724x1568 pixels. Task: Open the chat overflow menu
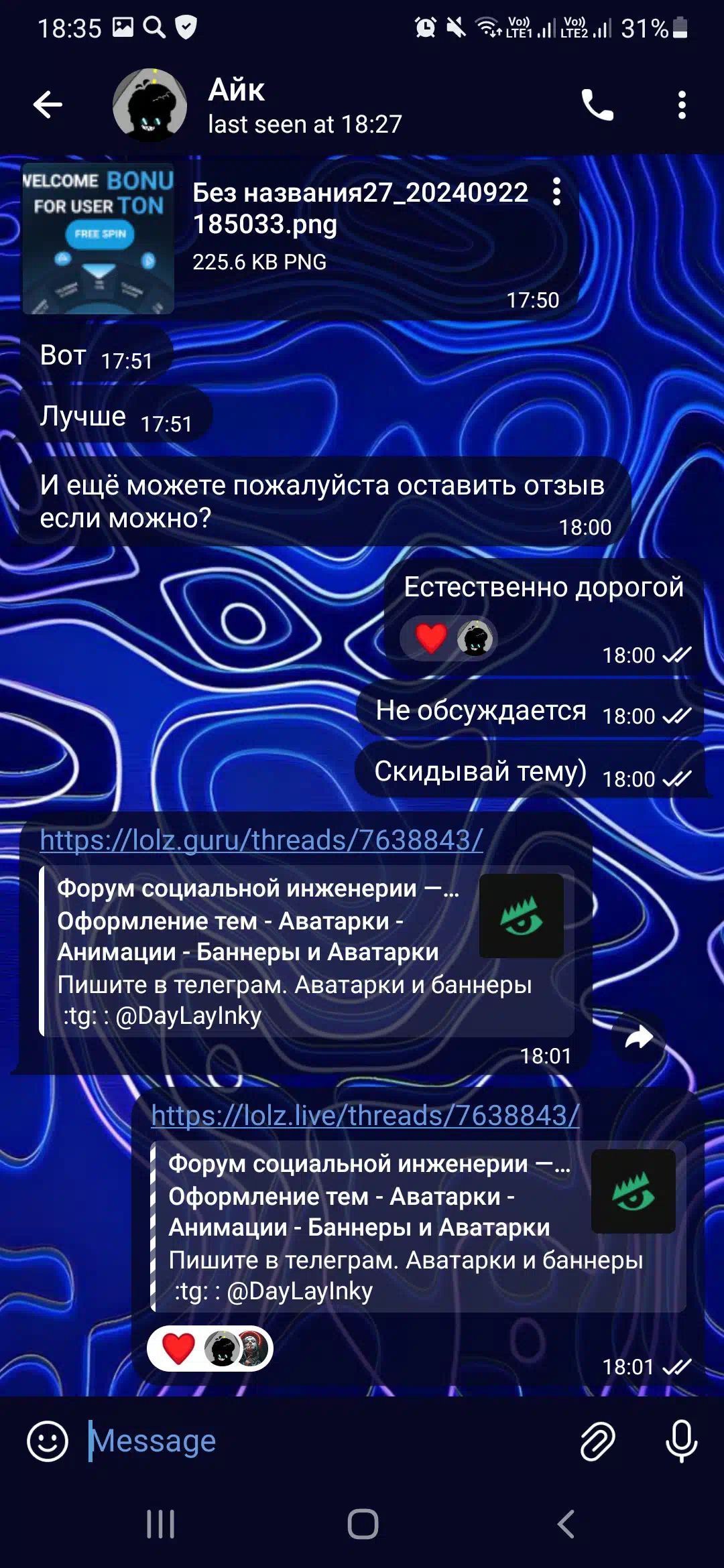tap(682, 105)
